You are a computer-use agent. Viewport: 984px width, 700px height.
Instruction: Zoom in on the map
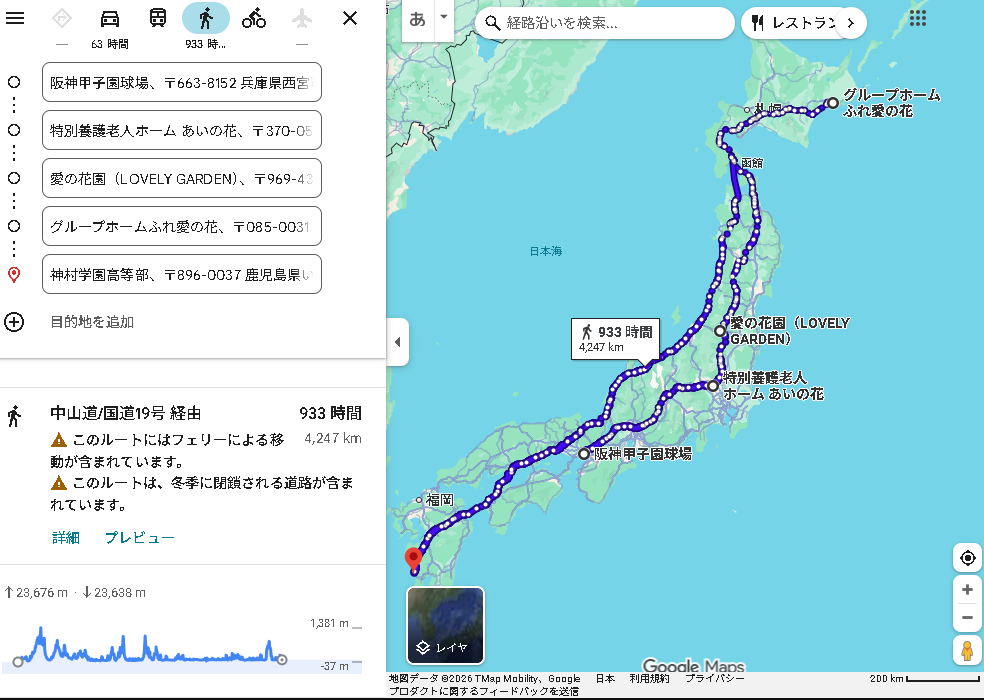point(967,590)
